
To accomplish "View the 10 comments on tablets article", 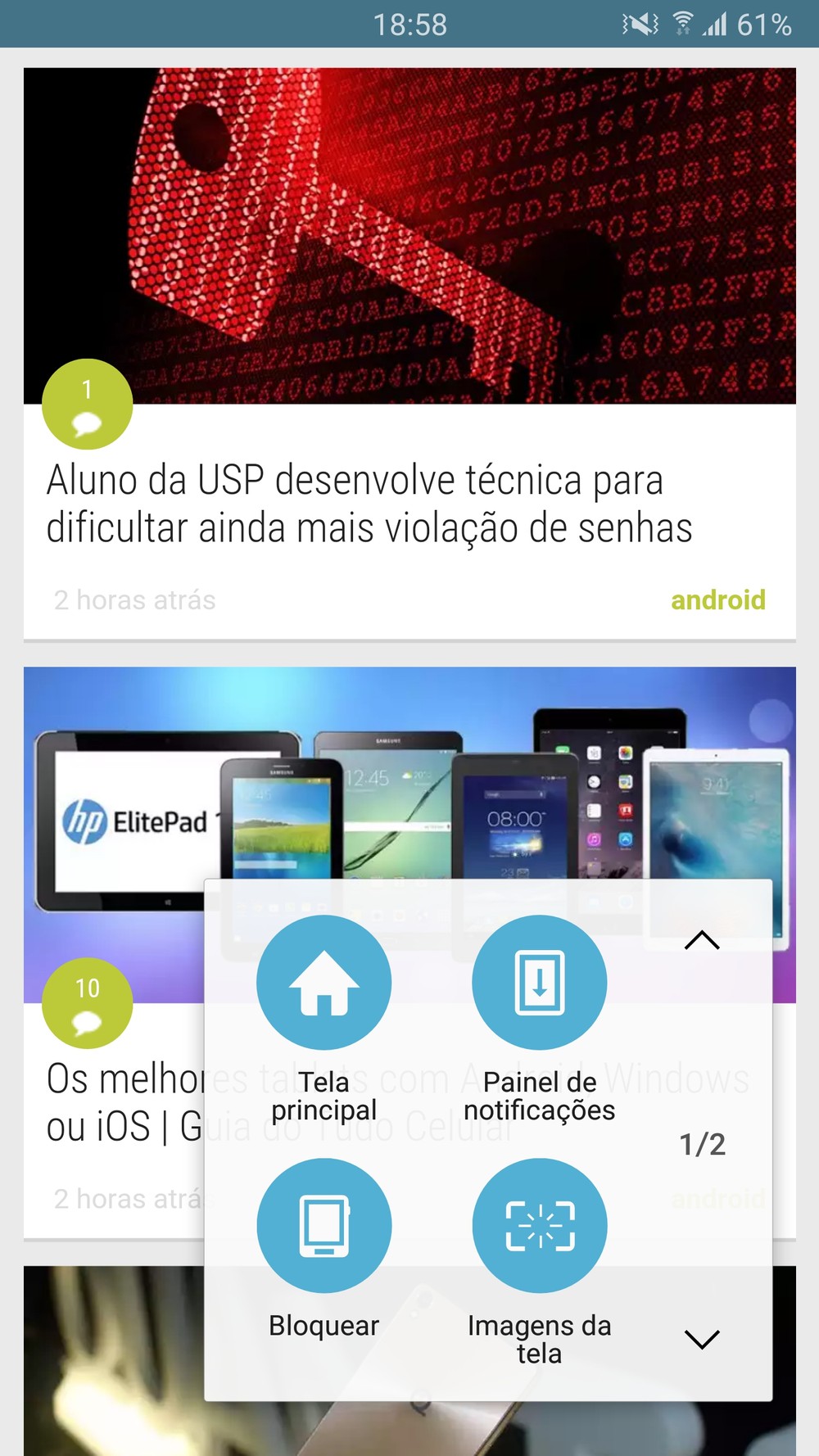I will click(x=87, y=1003).
